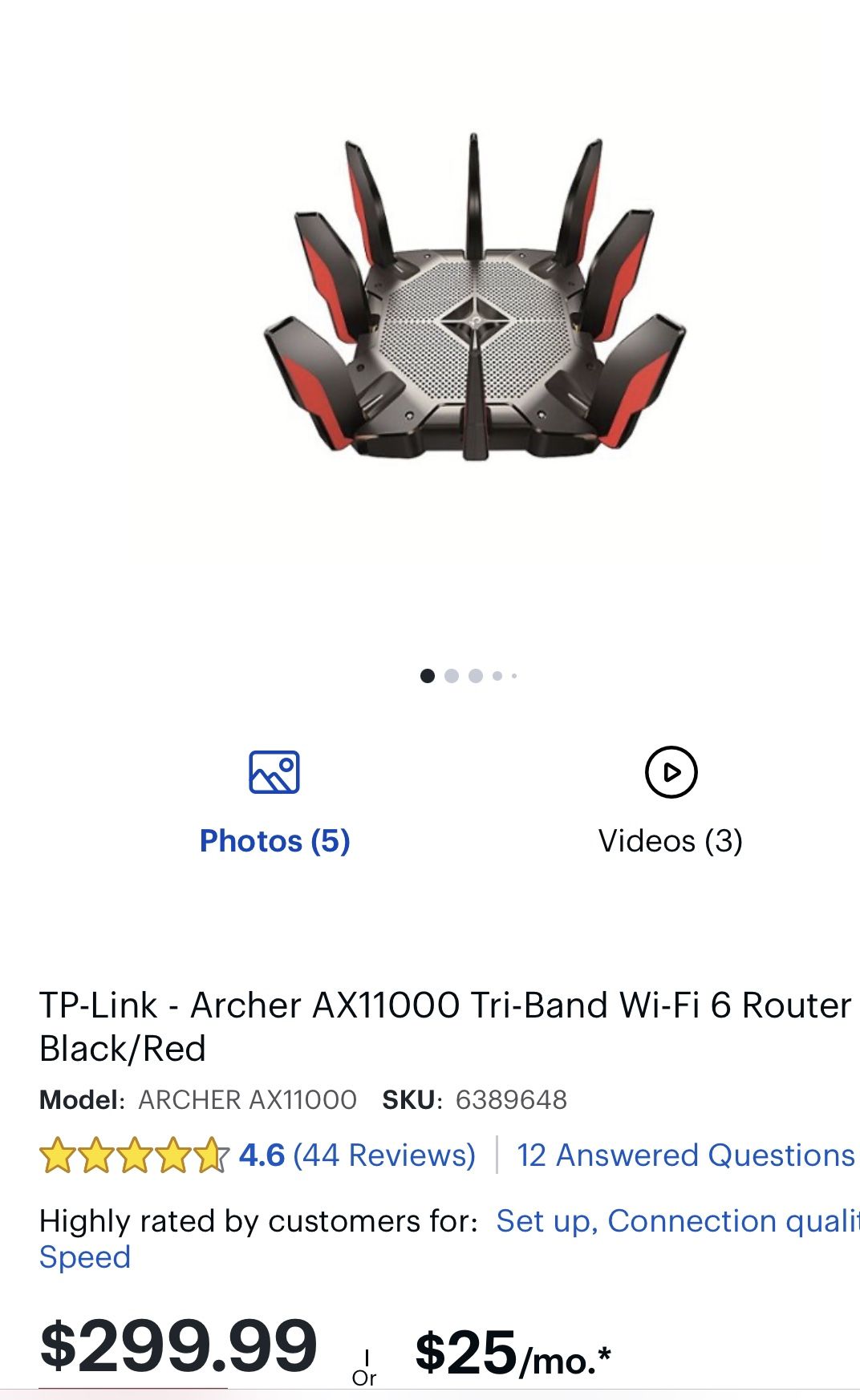Switch to the Videos (3) tab
The width and height of the screenshot is (860, 1400).
click(671, 803)
